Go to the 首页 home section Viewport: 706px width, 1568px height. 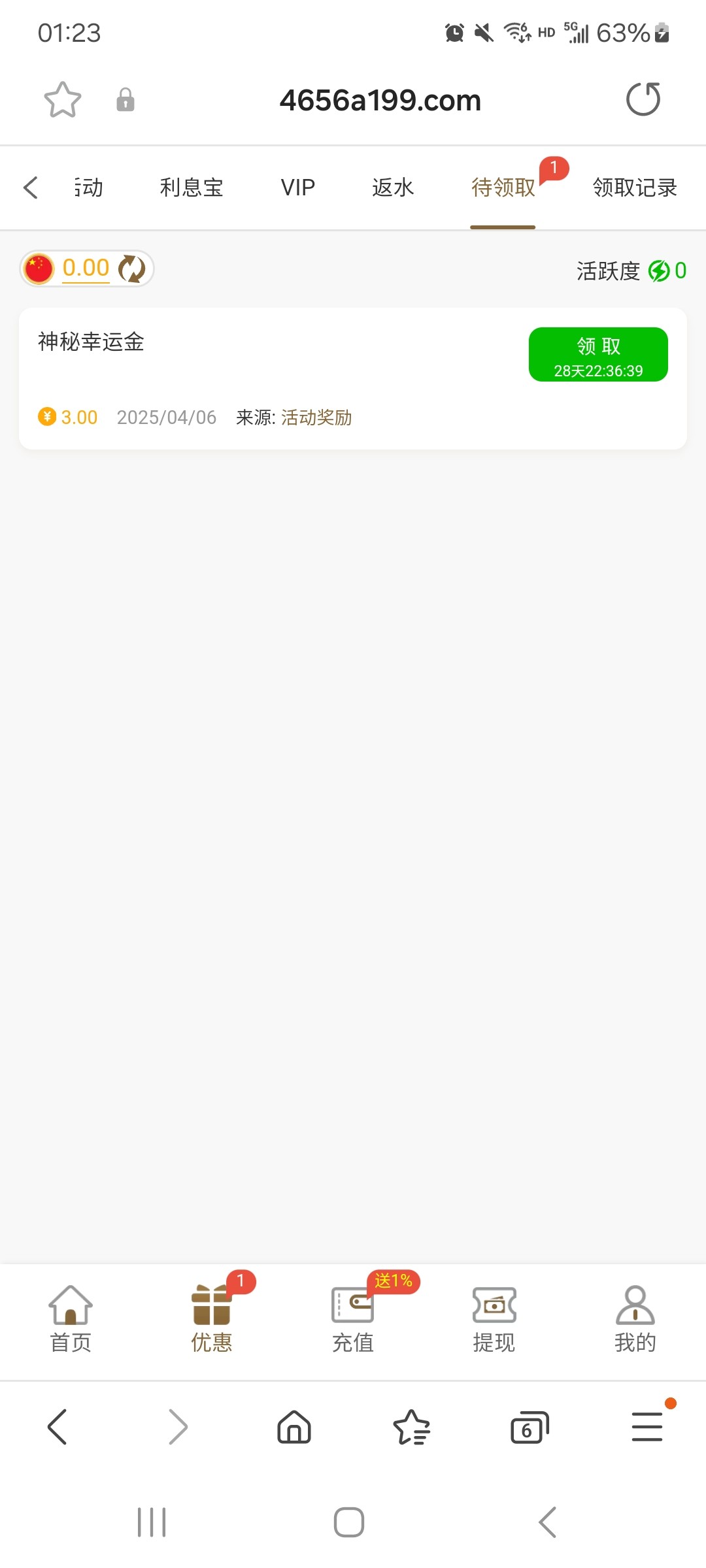(x=71, y=1319)
